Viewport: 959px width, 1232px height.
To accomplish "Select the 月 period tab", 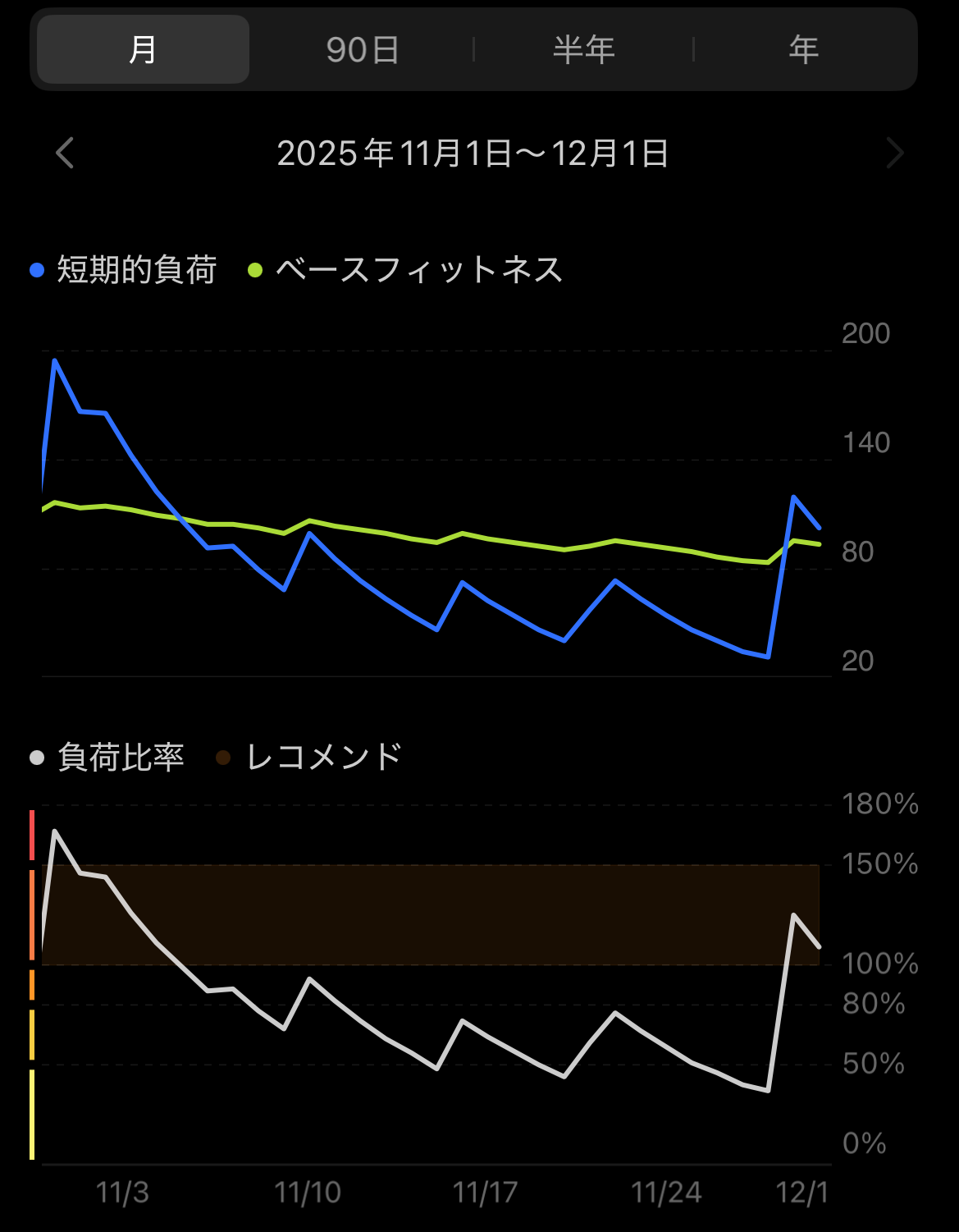I will (143, 50).
